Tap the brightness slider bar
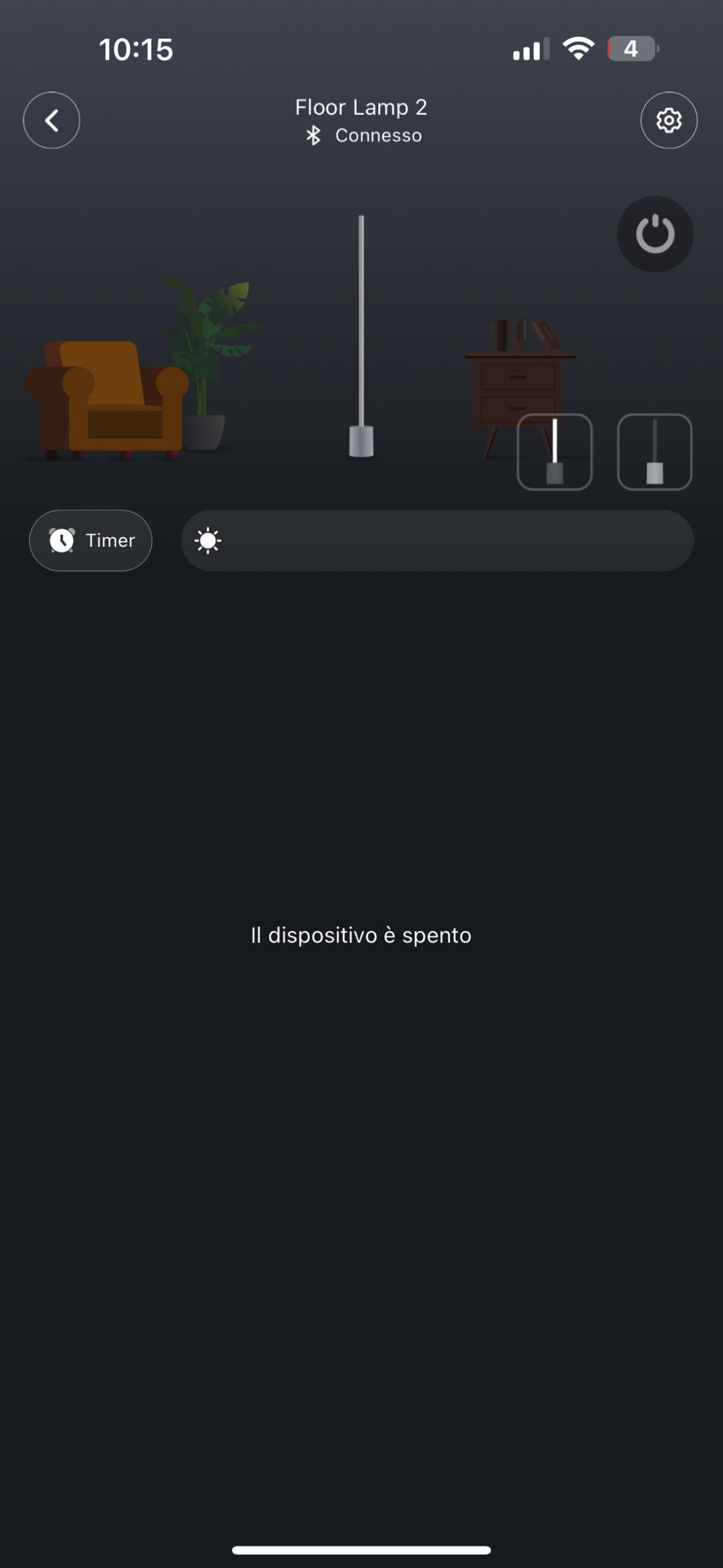723x1568 pixels. [x=437, y=540]
